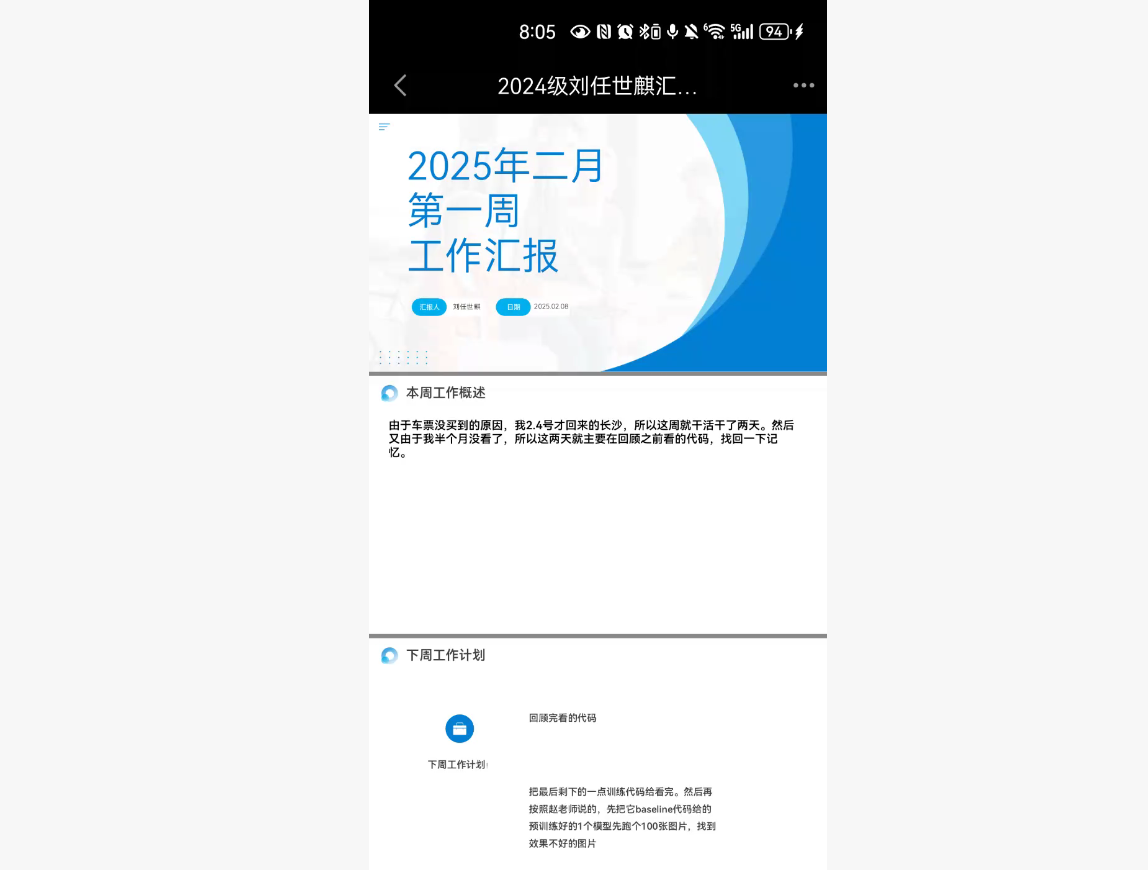The width and height of the screenshot is (1148, 870).
Task: Go back from the document viewer
Action: (400, 86)
